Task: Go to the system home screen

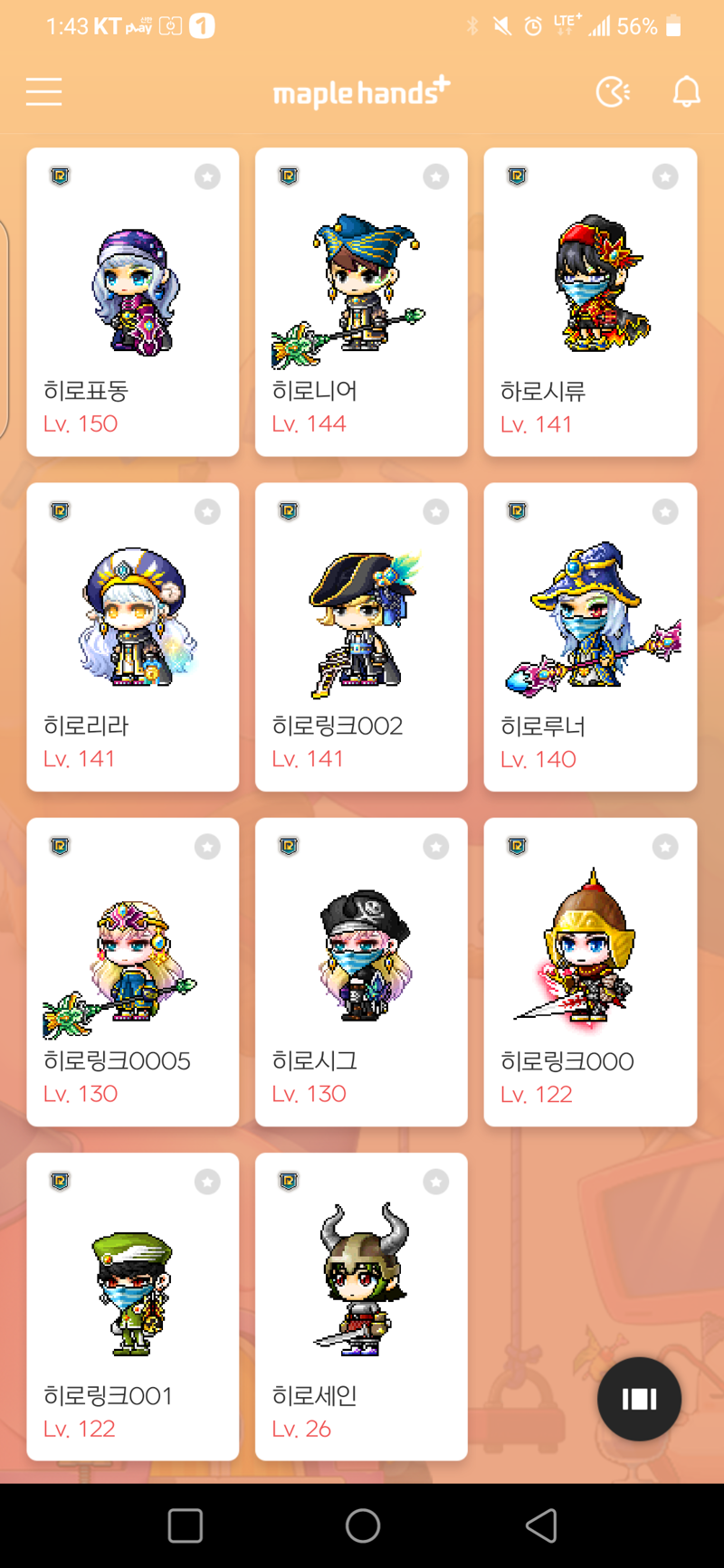Action: pos(363,1525)
